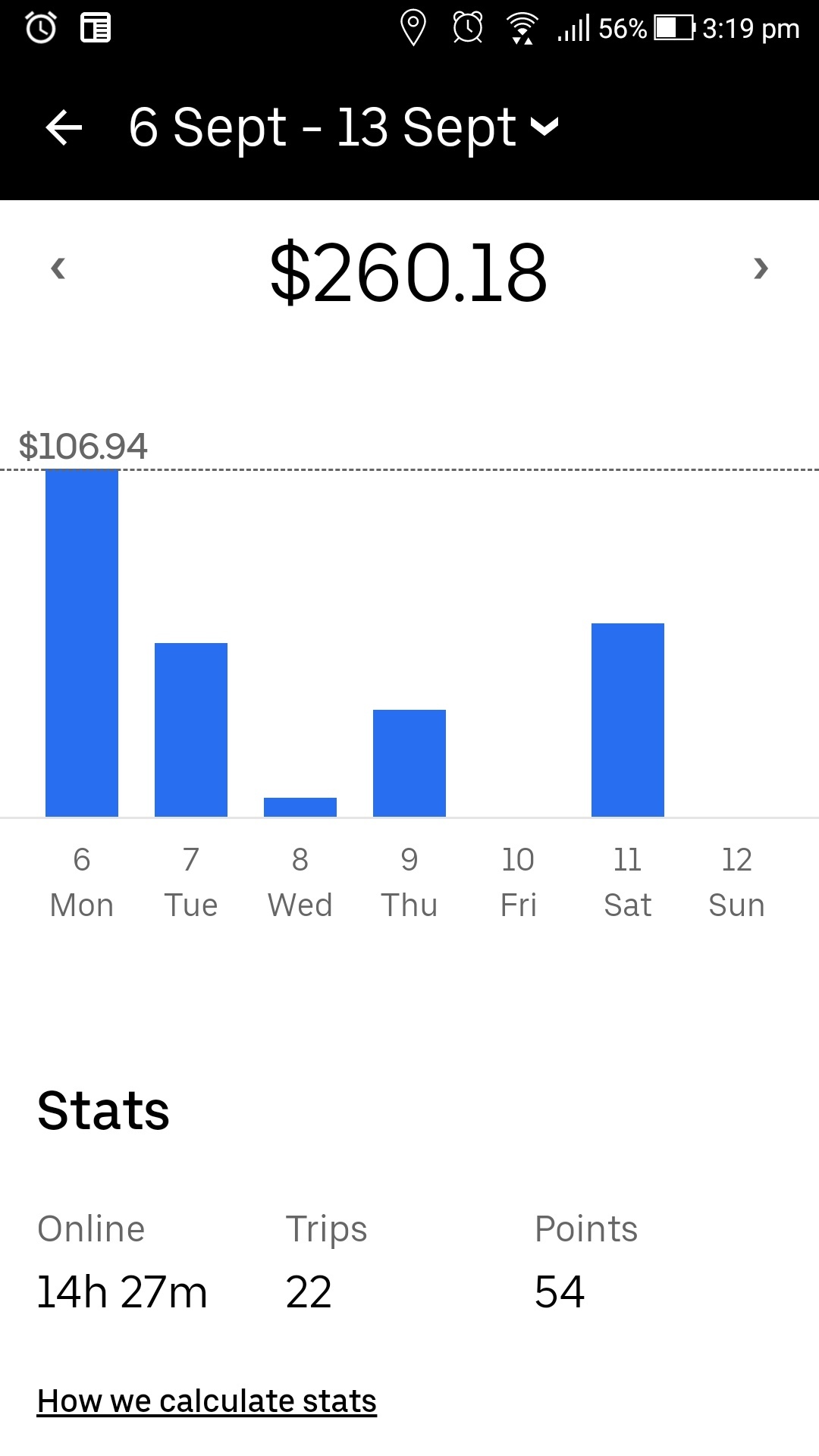Select Tuesday 7 earnings bar
The image size is (819, 1456).
pyautogui.click(x=191, y=730)
